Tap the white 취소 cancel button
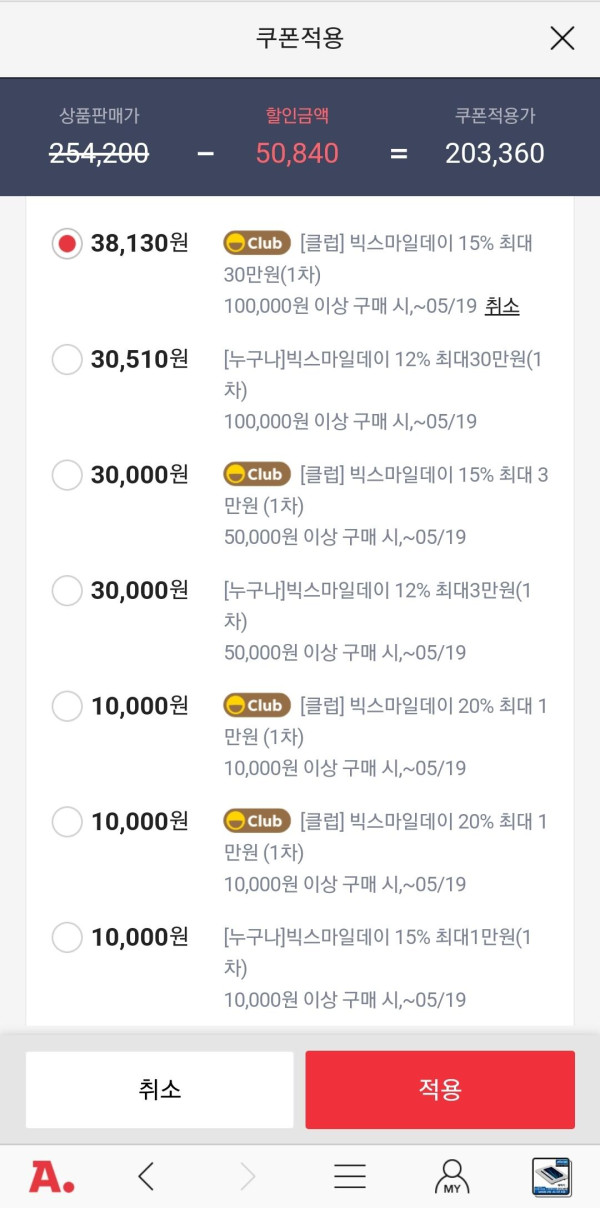This screenshot has width=600, height=1208. pyautogui.click(x=160, y=1089)
